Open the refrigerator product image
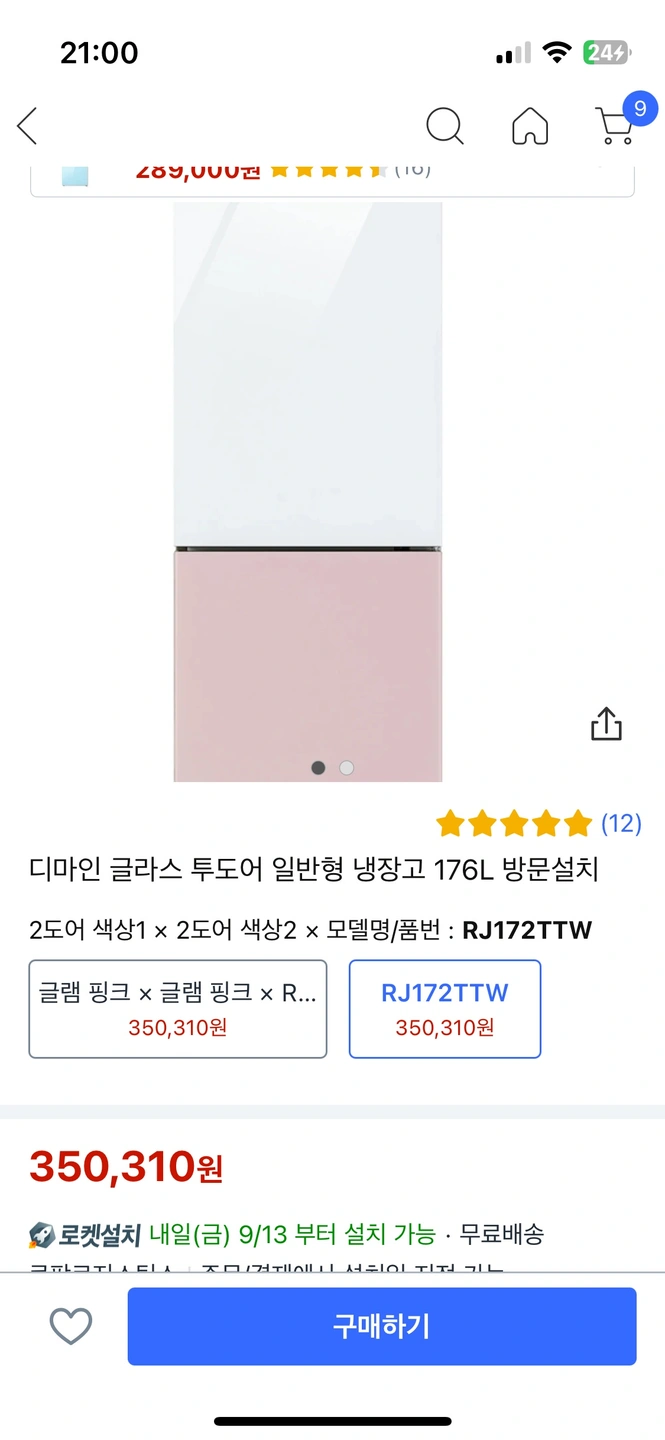The height and width of the screenshot is (1440, 665). coord(307,480)
